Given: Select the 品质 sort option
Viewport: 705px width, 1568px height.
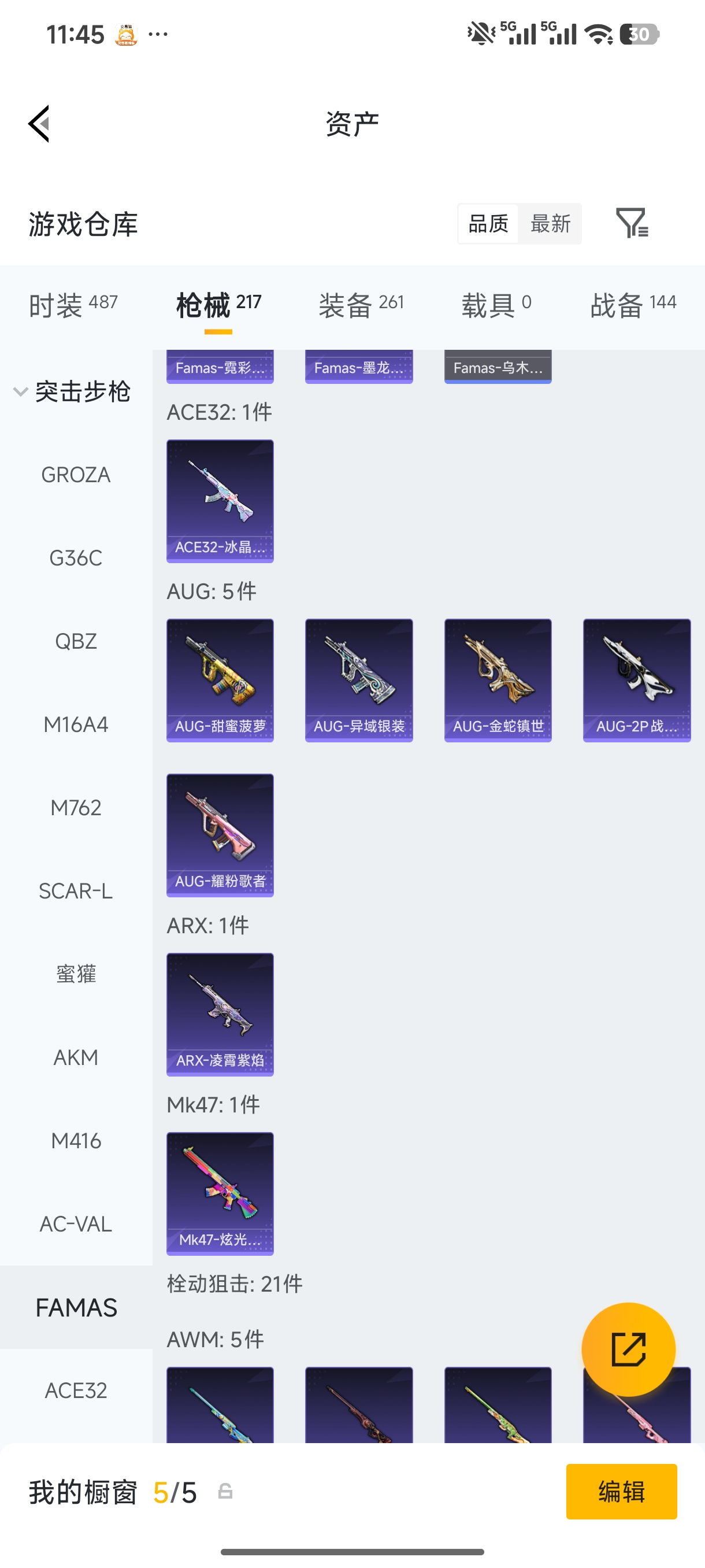Looking at the screenshot, I should (x=488, y=223).
